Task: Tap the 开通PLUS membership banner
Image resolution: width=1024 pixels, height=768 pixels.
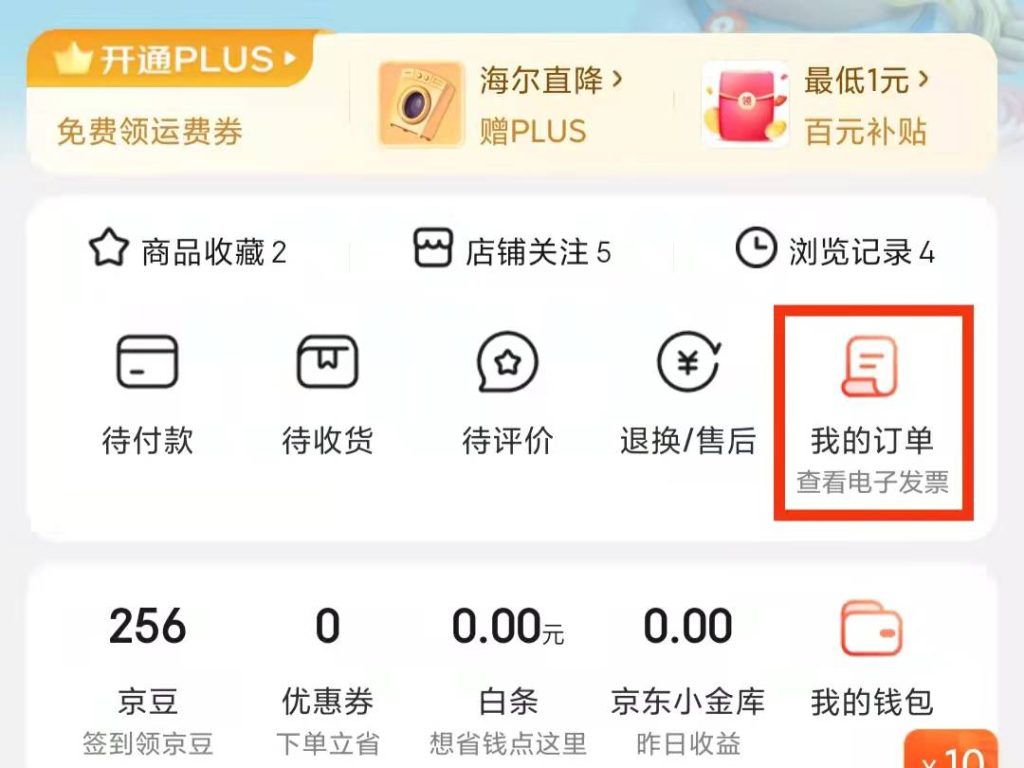Action: pyautogui.click(x=175, y=60)
